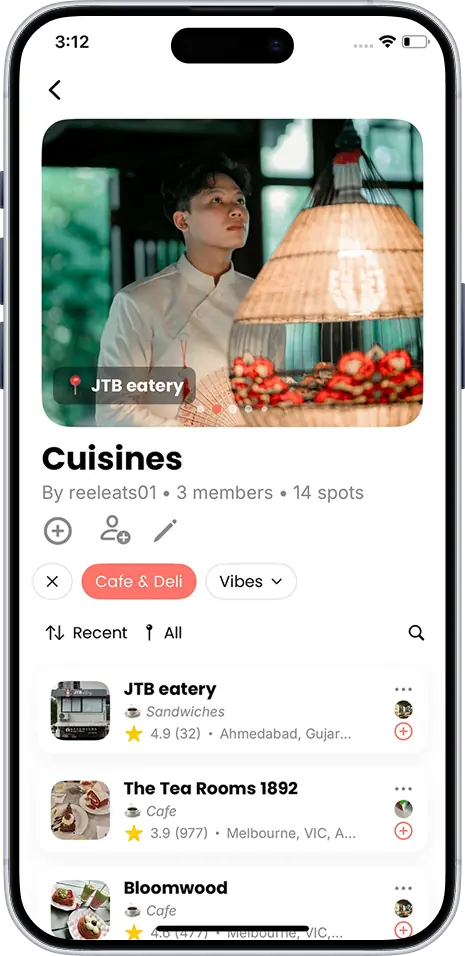Tap the red plus on JTB eatery
The width and height of the screenshot is (465, 956).
point(403,731)
